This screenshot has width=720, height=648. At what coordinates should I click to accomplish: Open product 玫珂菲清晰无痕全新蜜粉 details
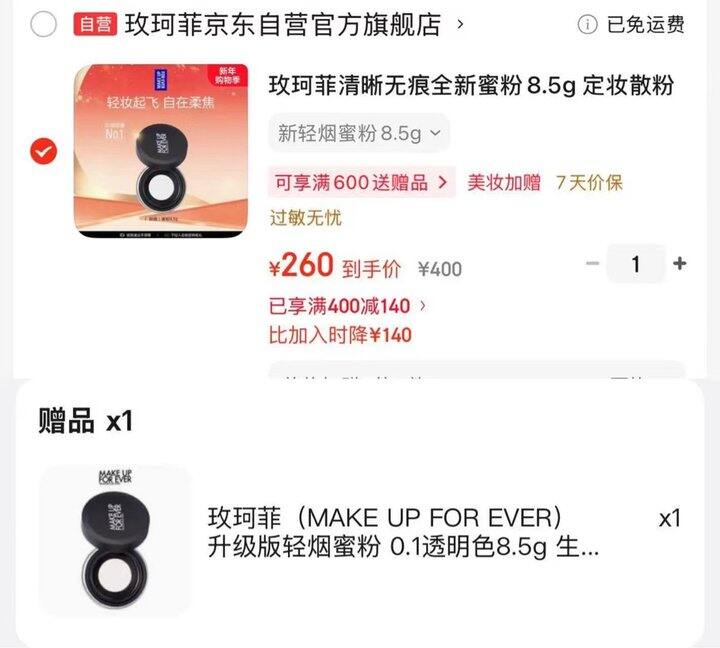(x=470, y=86)
